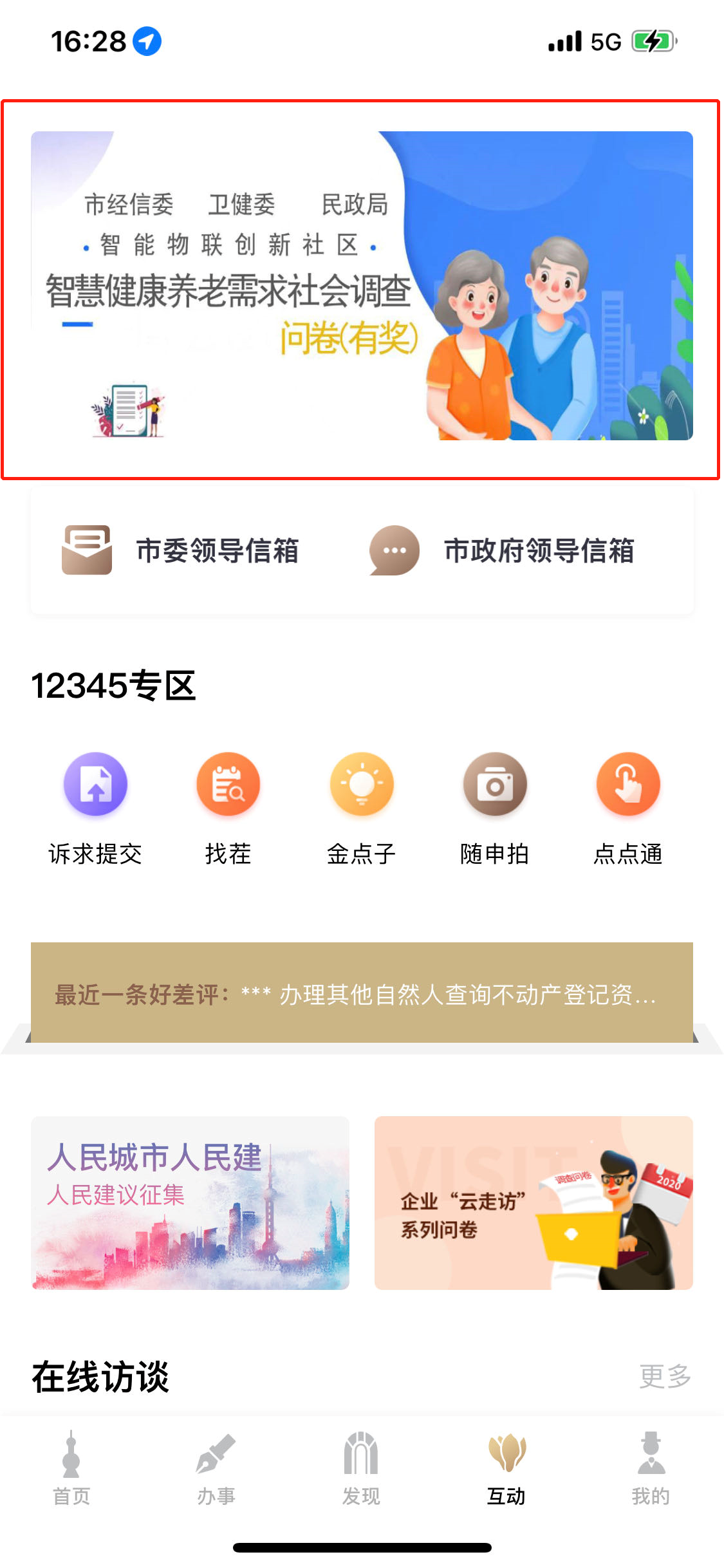Open the 我的 profile tab
This screenshot has width=724, height=1568.
(x=651, y=1469)
